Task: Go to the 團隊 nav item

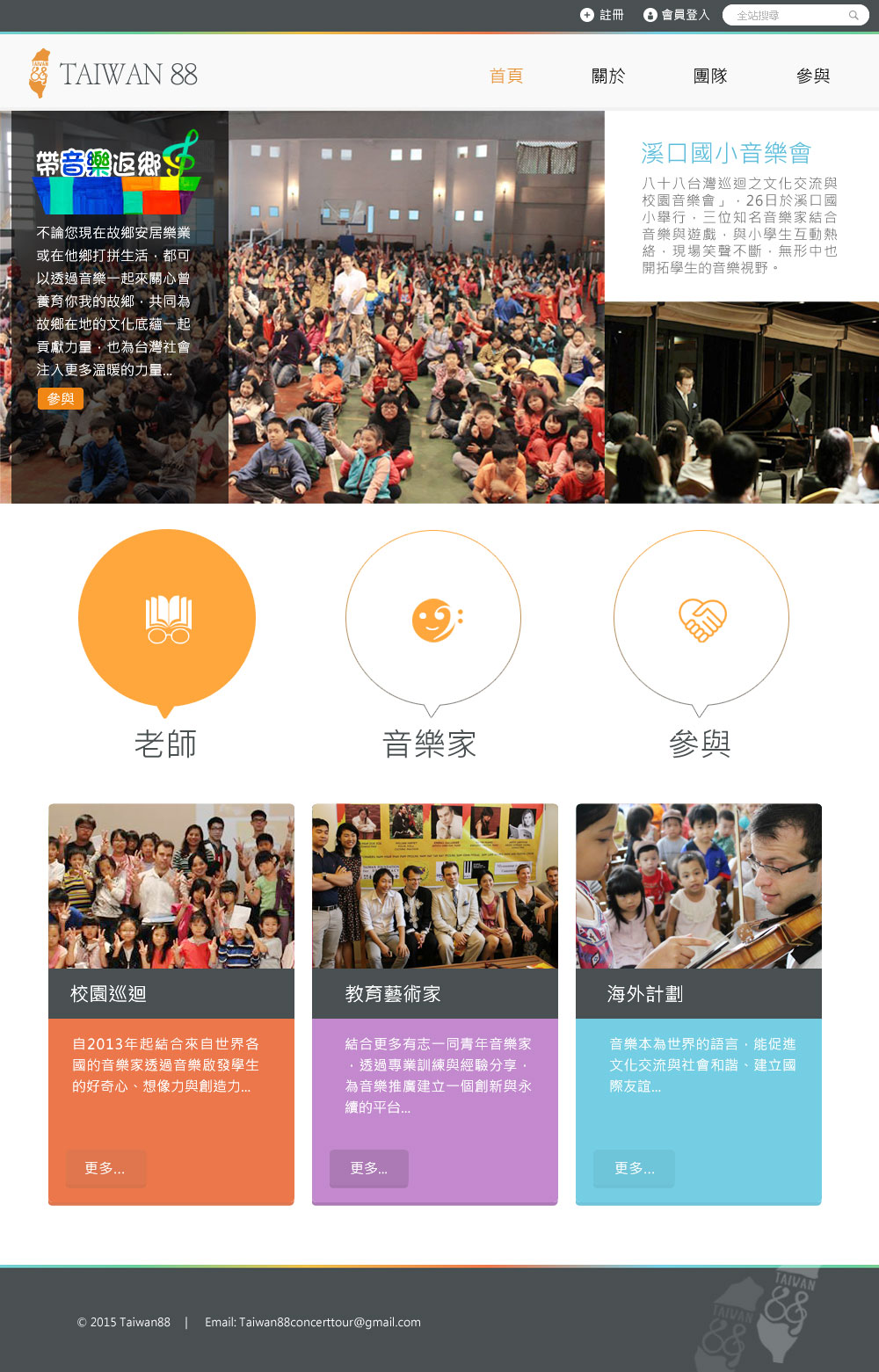Action: point(710,76)
